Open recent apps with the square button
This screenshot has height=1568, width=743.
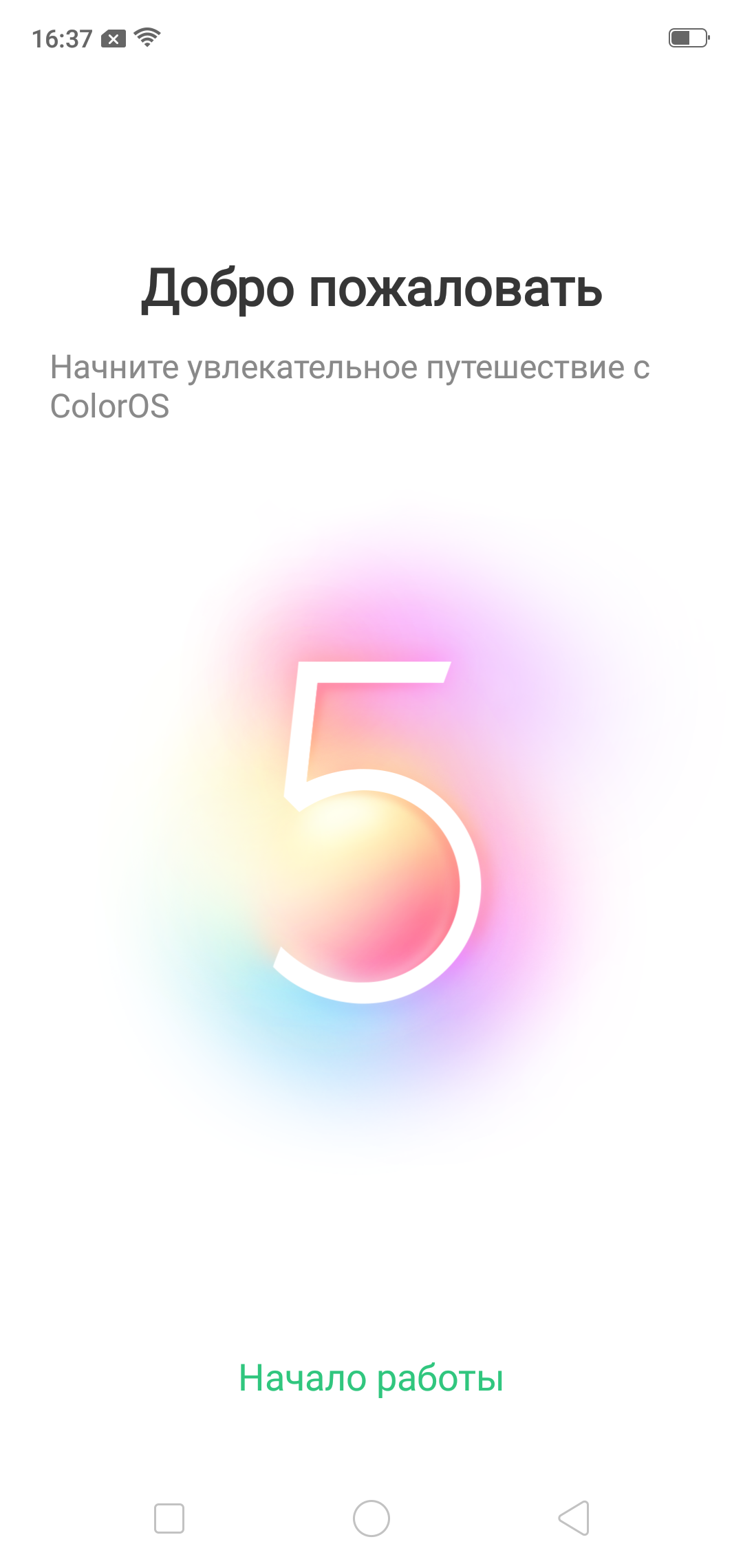(x=169, y=1518)
